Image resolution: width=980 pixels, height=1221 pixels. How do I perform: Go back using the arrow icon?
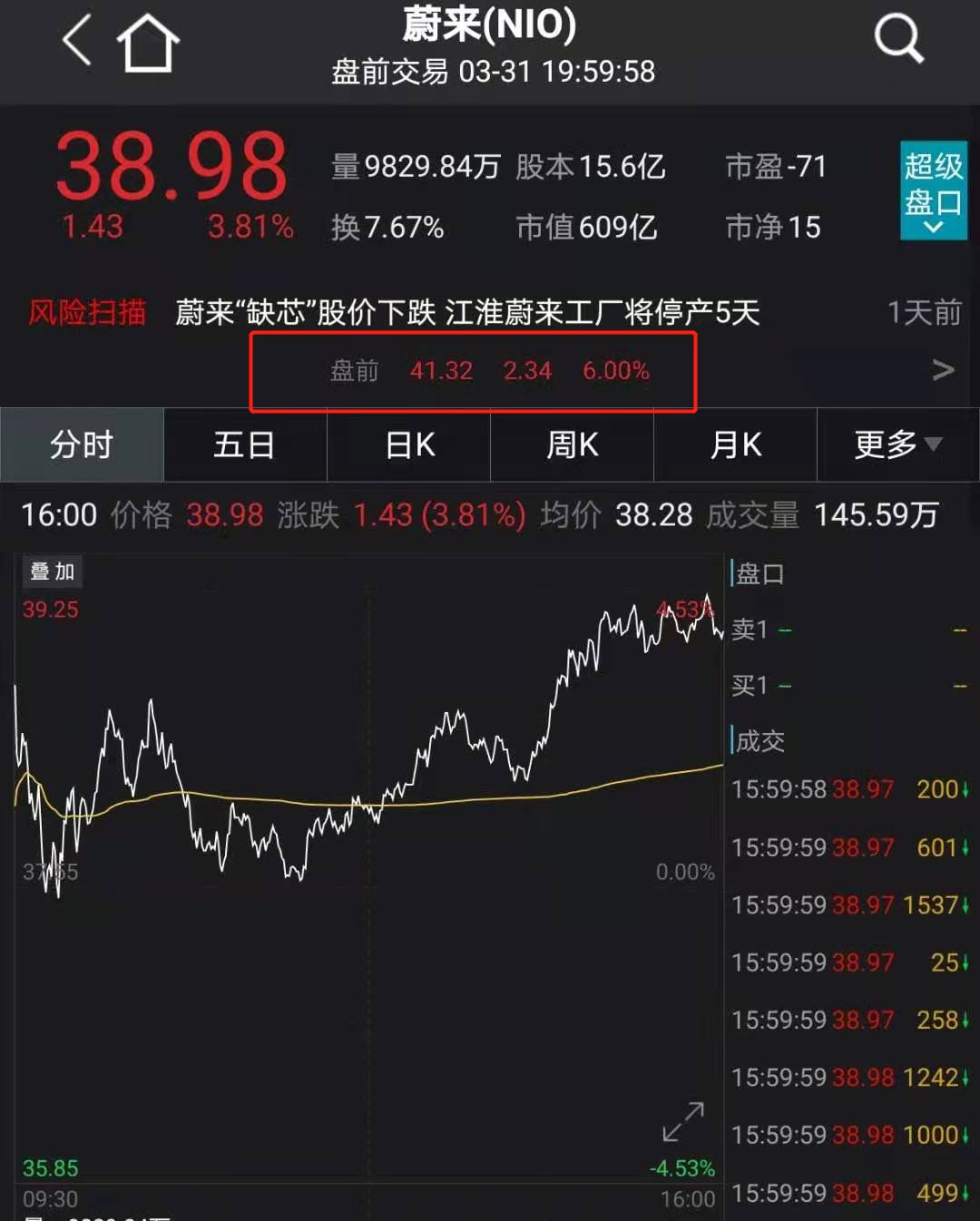[x=78, y=41]
